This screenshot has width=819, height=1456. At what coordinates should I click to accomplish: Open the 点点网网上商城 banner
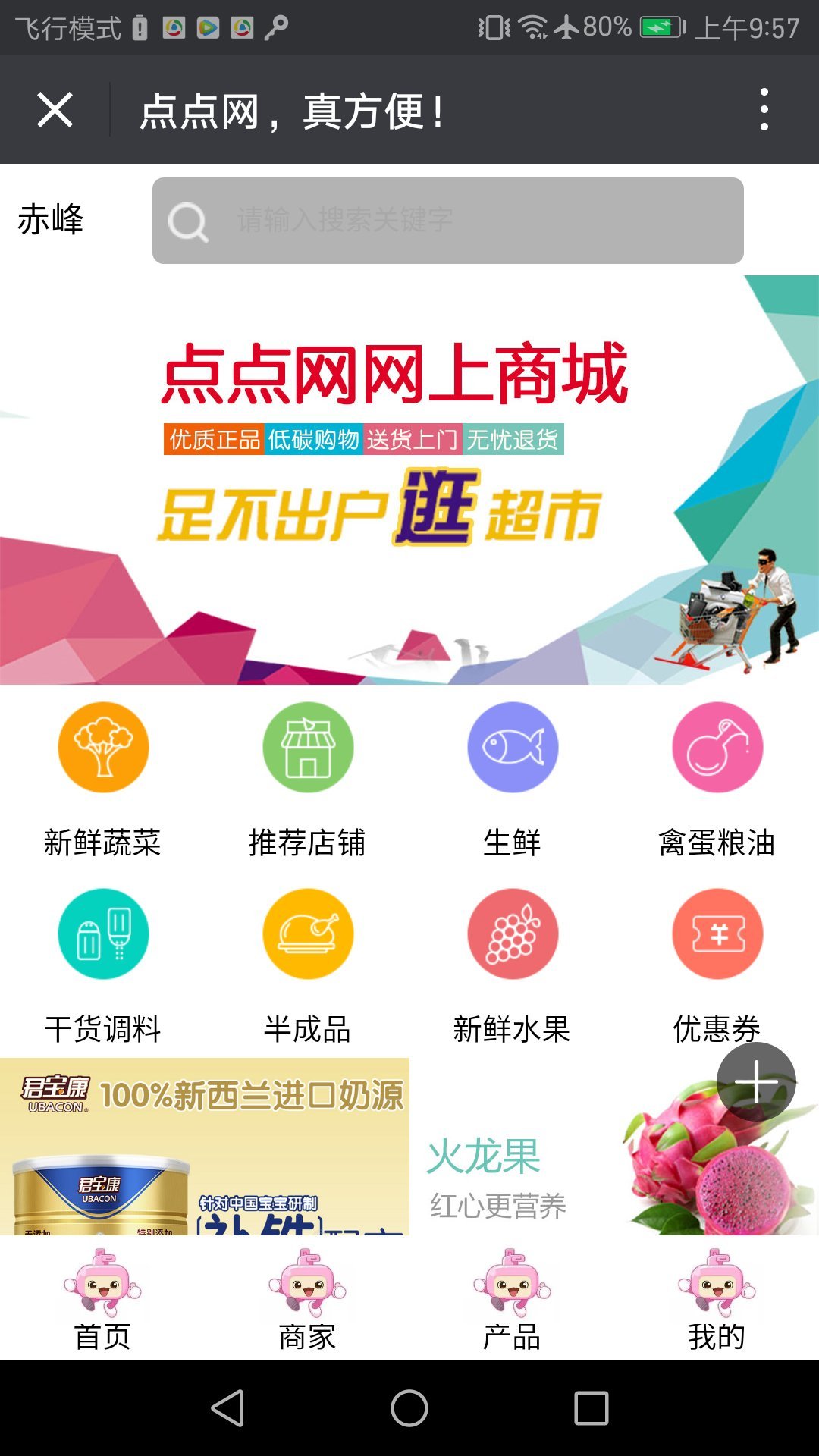(x=409, y=479)
